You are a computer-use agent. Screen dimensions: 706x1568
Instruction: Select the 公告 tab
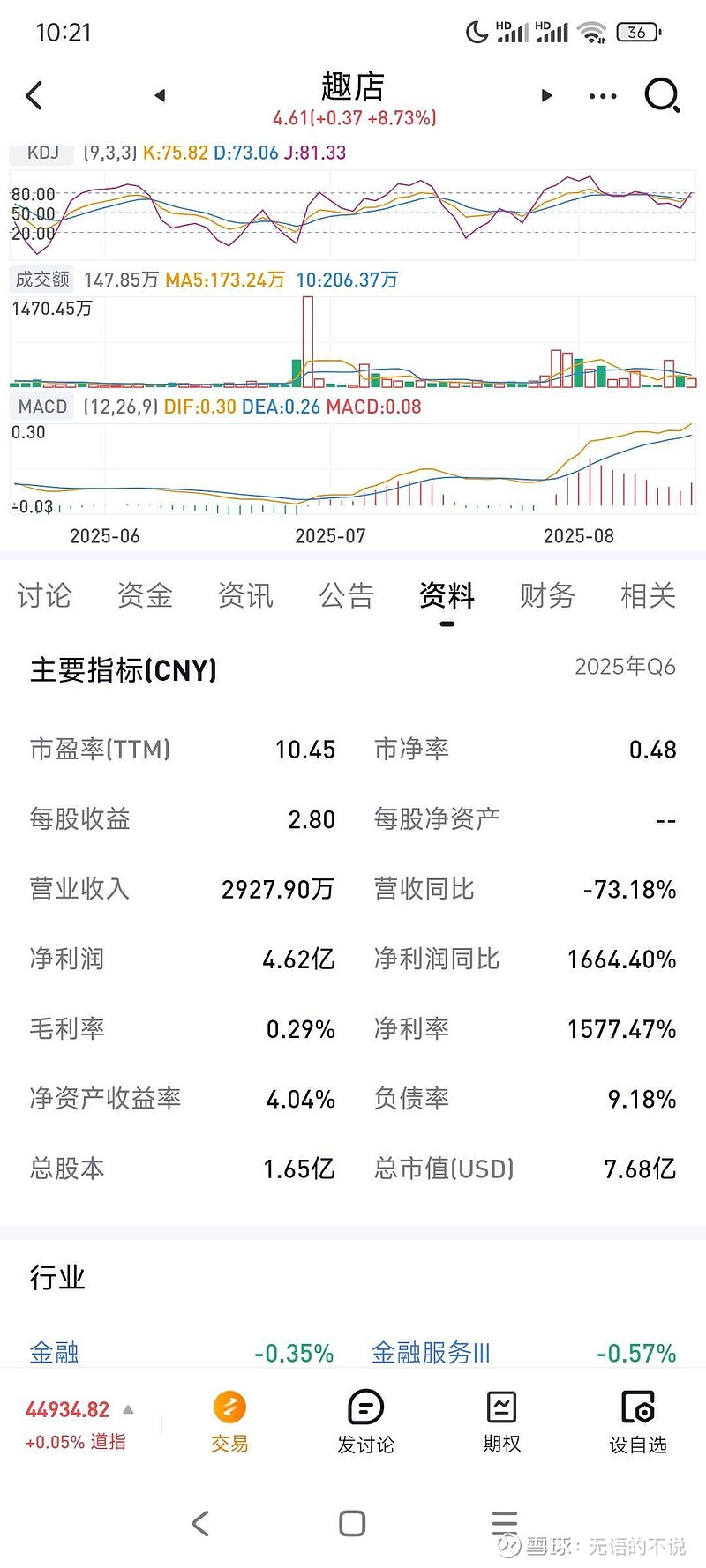[x=346, y=596]
